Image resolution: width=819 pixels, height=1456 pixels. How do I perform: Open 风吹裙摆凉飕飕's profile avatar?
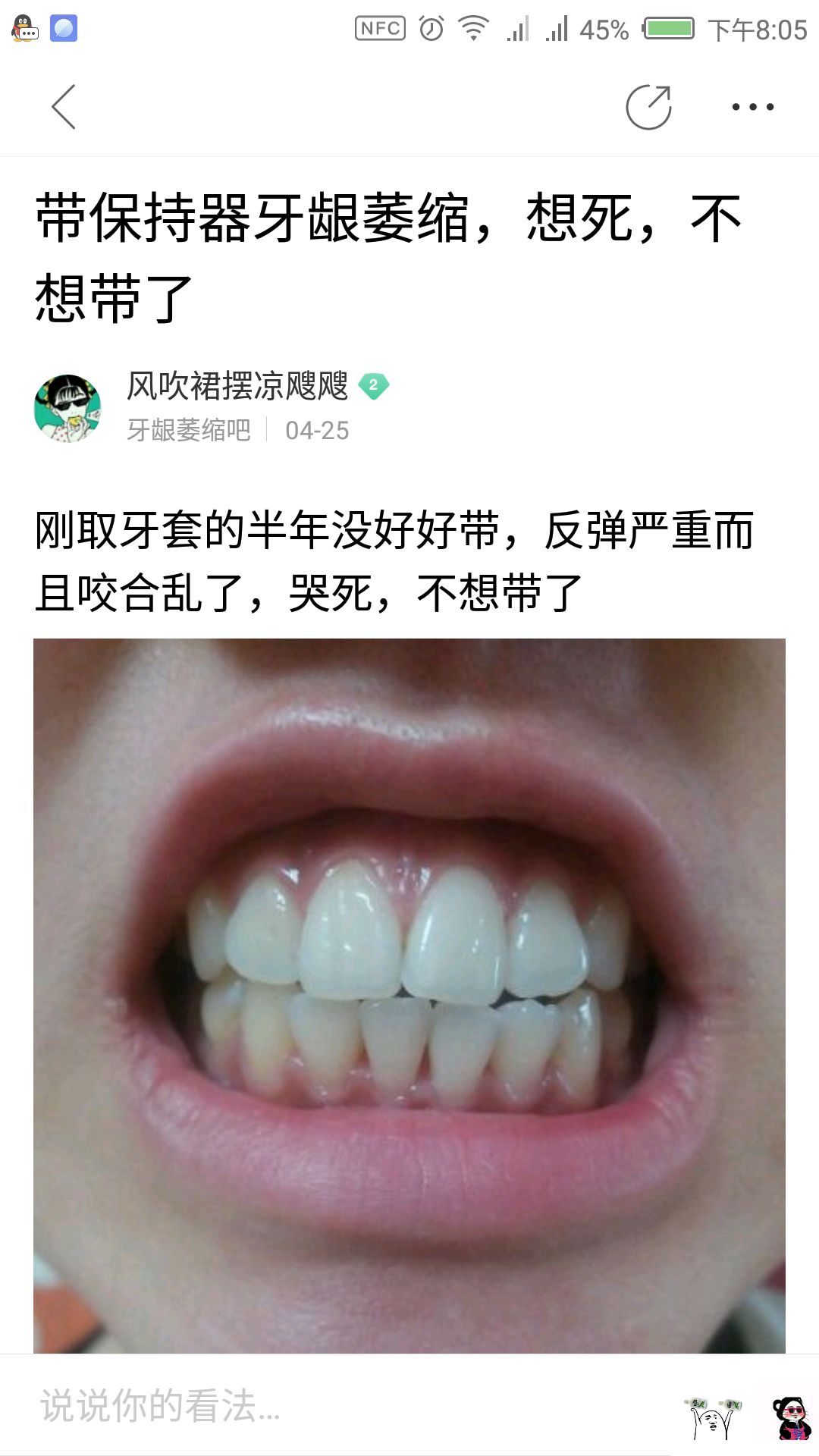[67, 408]
